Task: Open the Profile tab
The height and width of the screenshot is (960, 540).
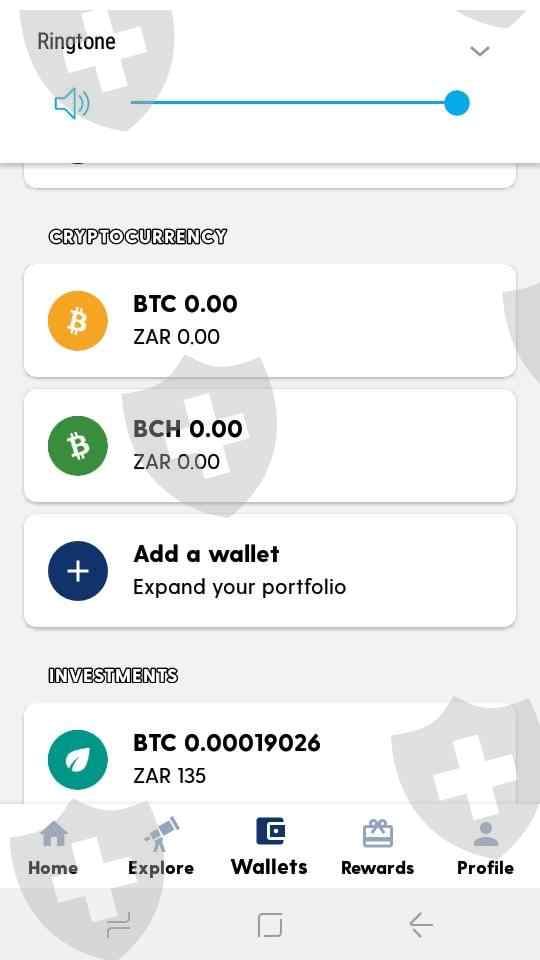Action: pos(486,847)
